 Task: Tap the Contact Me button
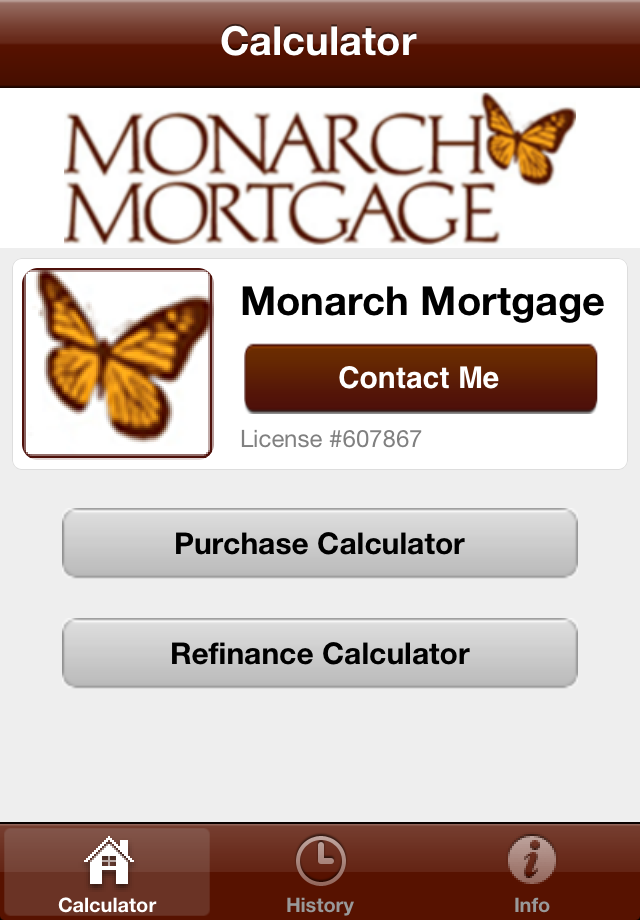pos(420,378)
